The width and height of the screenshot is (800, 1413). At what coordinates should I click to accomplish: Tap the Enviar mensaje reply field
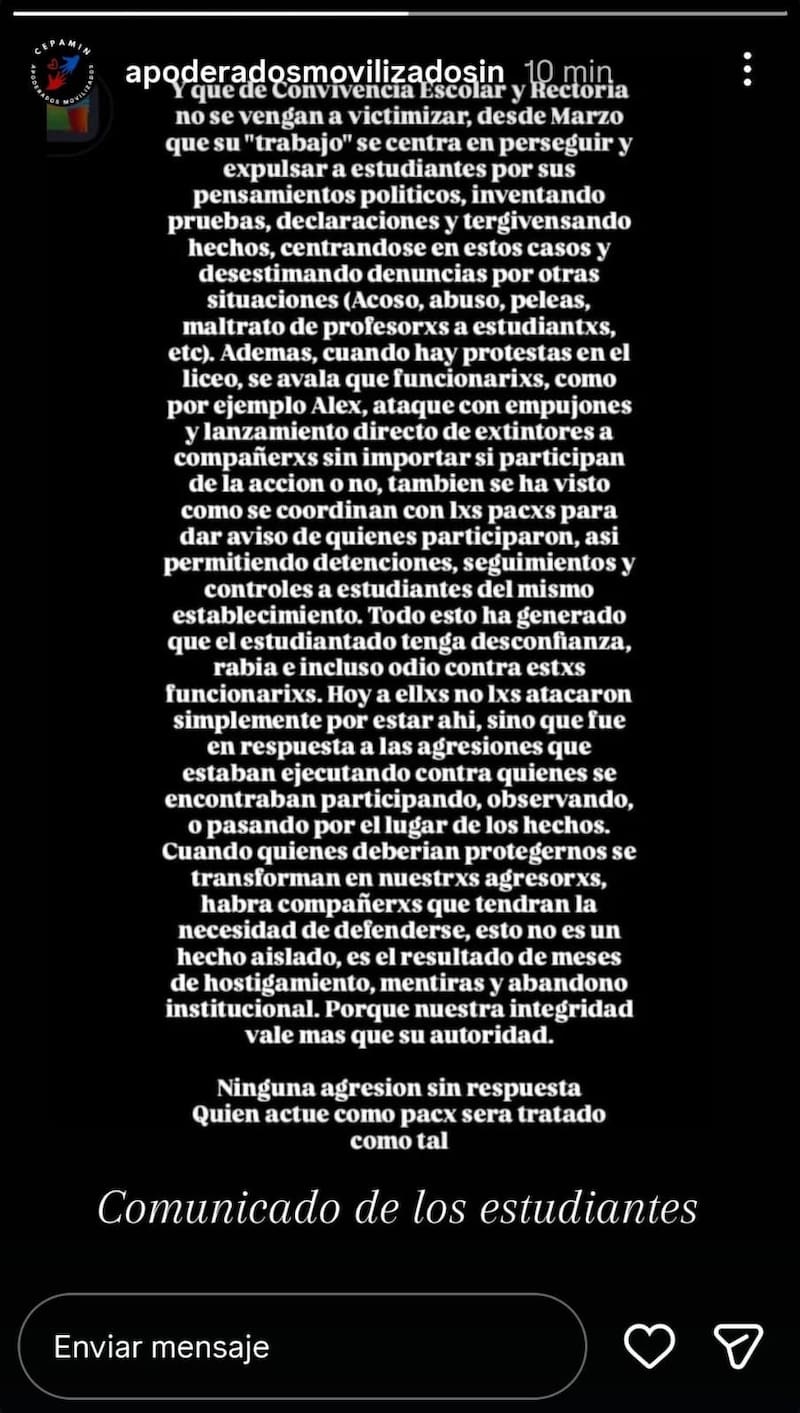(302, 1346)
